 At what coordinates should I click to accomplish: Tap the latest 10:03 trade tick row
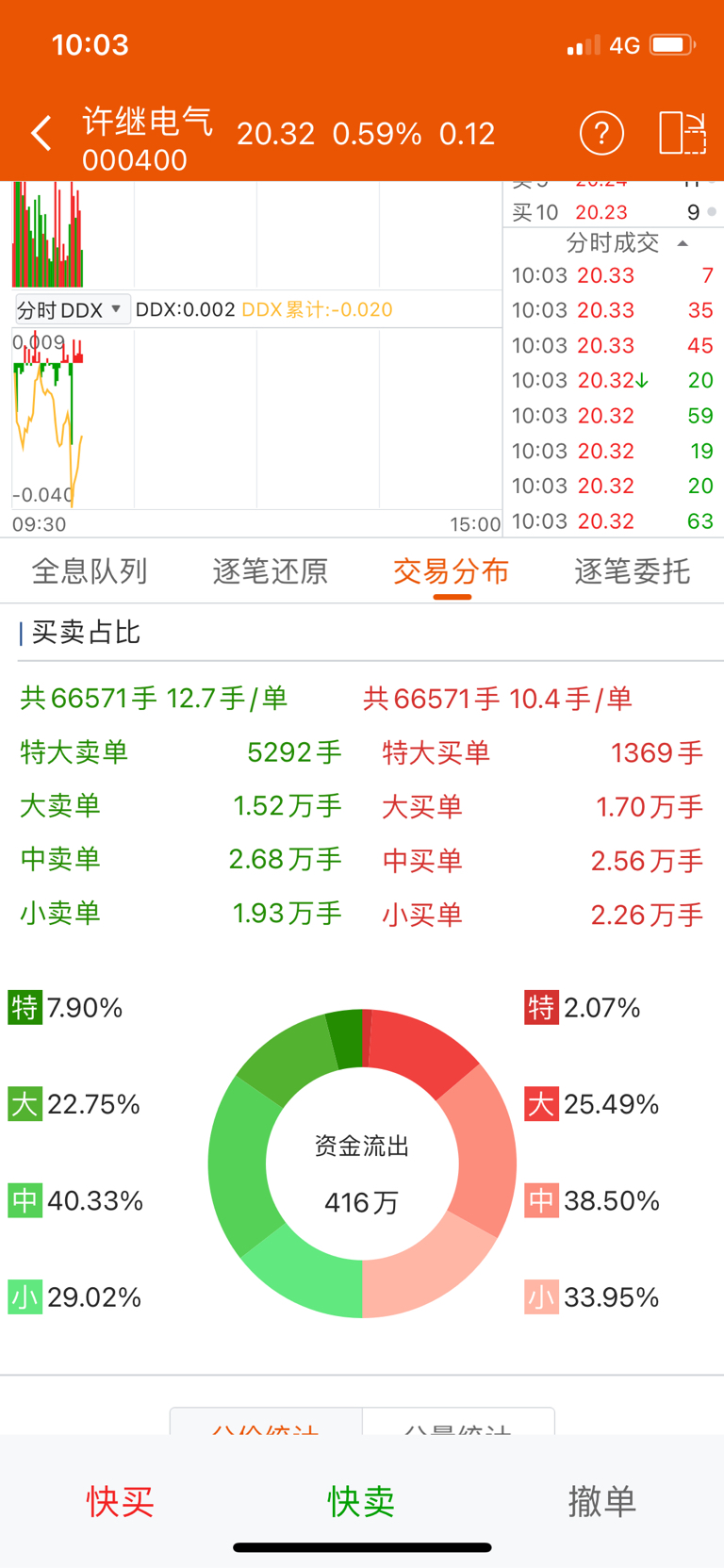click(613, 275)
